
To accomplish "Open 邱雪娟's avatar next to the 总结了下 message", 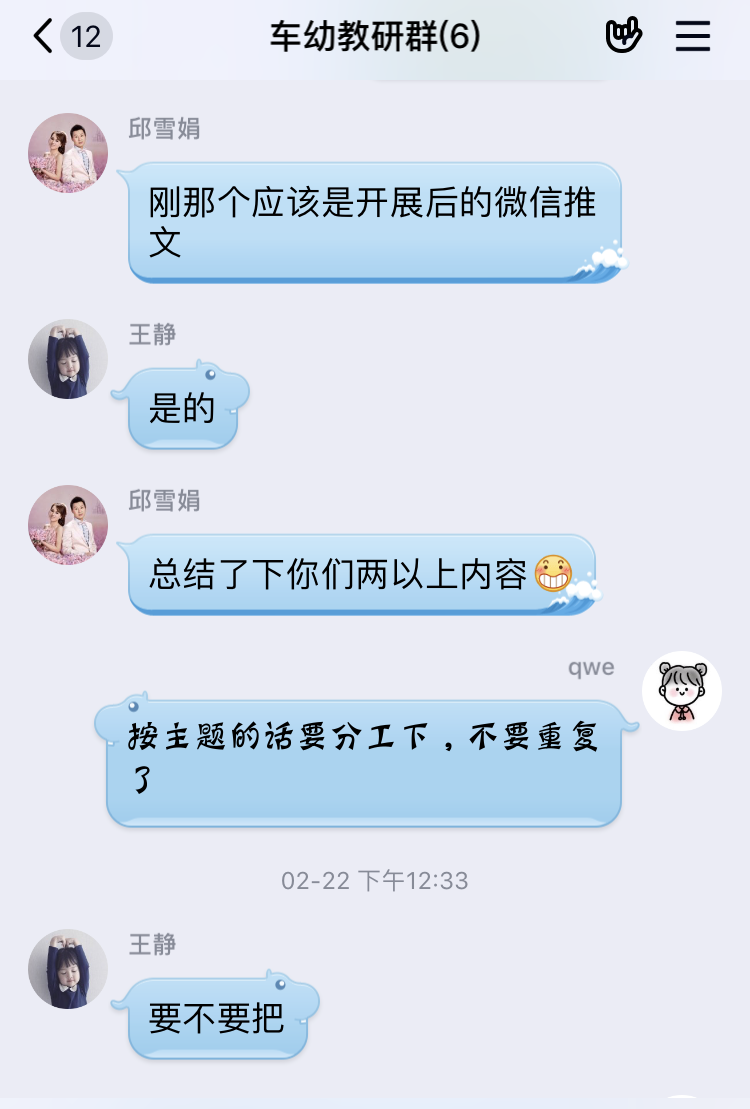I will pos(68,525).
